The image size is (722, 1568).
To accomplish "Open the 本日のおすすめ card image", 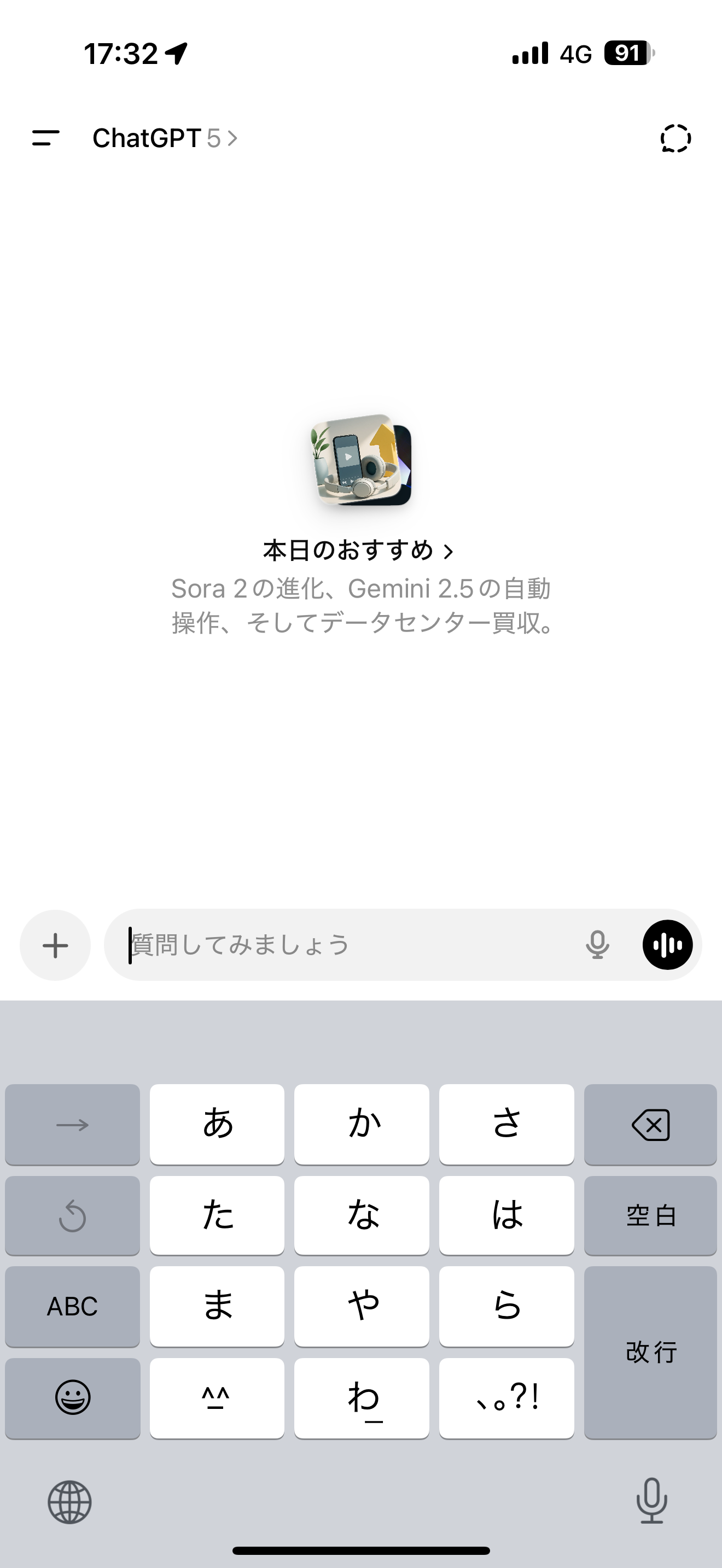I will tap(361, 461).
